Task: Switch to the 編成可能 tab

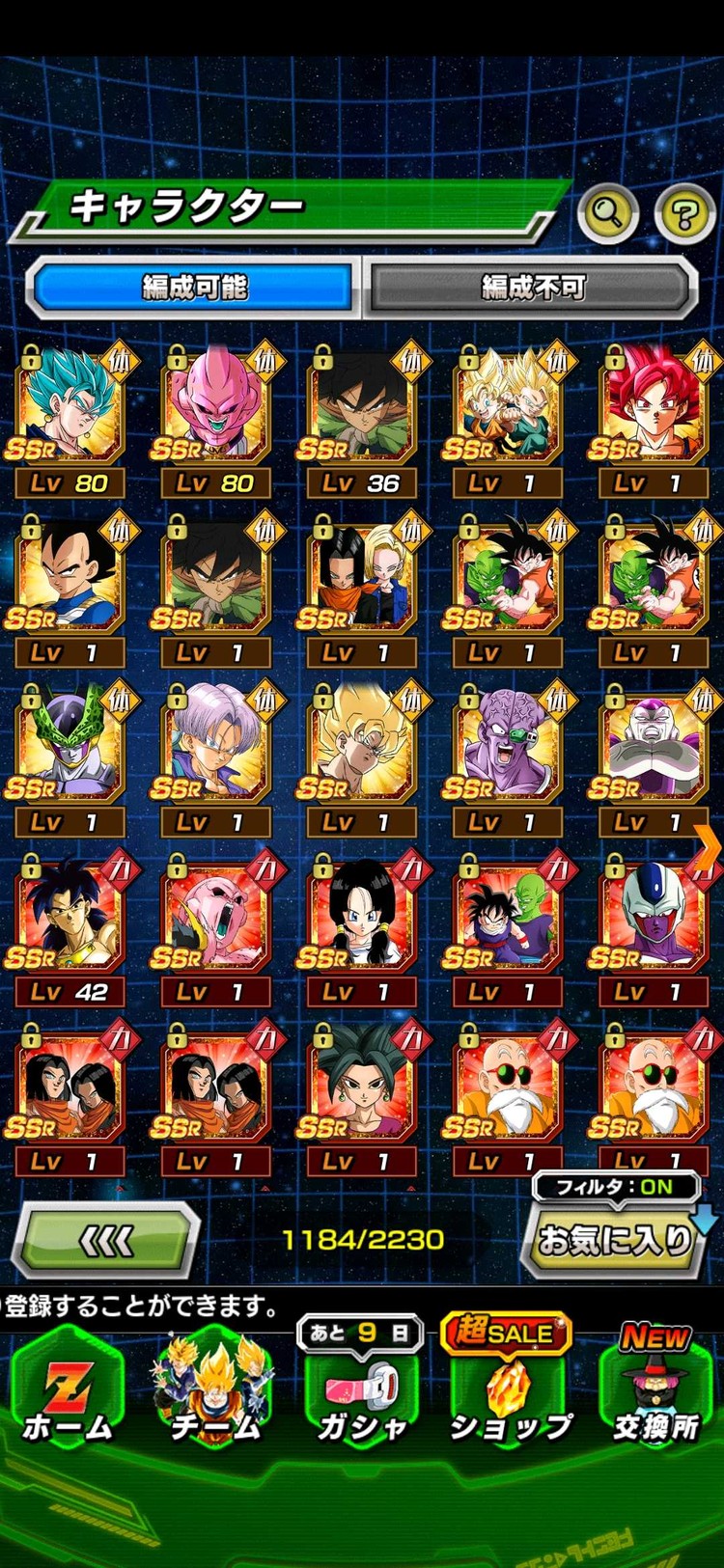Action: click(x=193, y=287)
